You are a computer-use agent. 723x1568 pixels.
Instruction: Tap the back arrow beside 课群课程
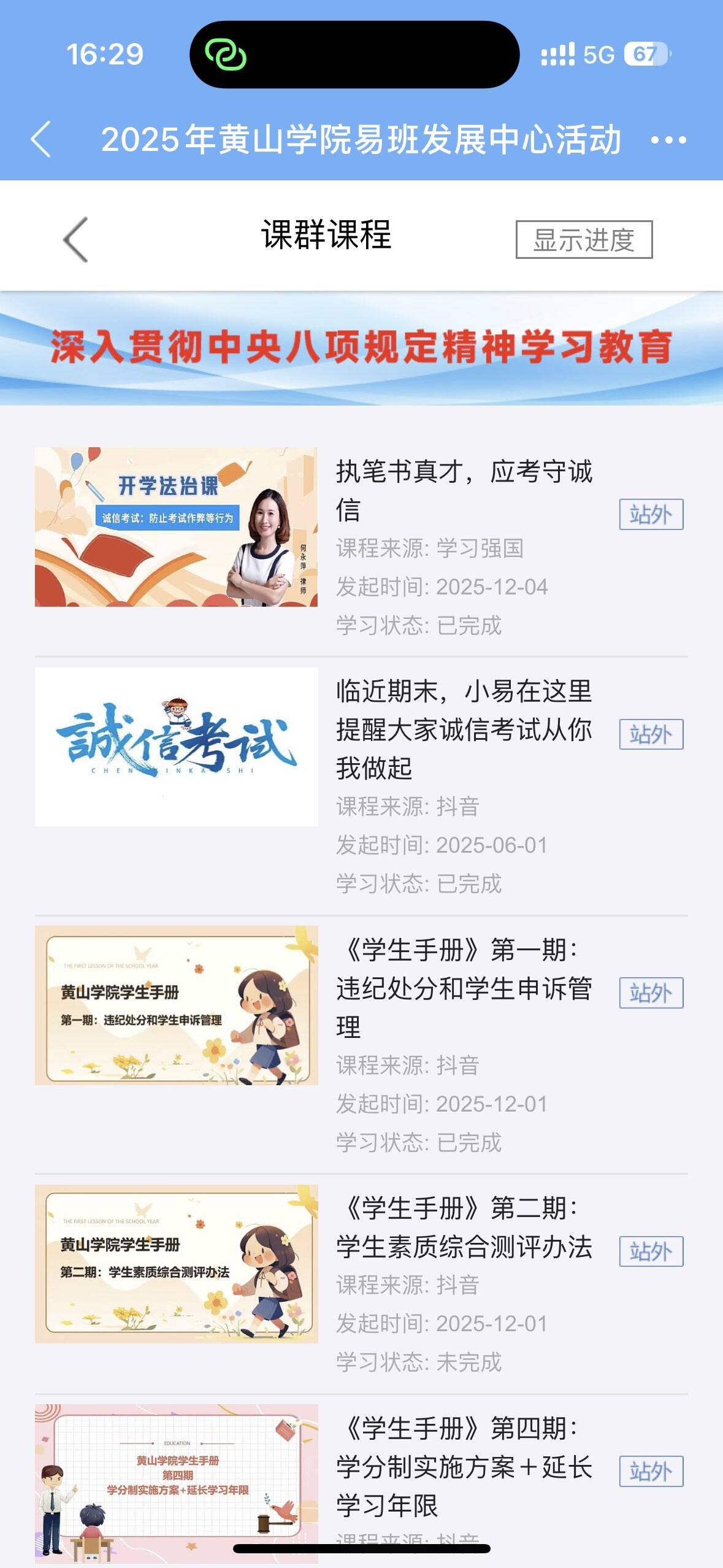pyautogui.click(x=75, y=240)
